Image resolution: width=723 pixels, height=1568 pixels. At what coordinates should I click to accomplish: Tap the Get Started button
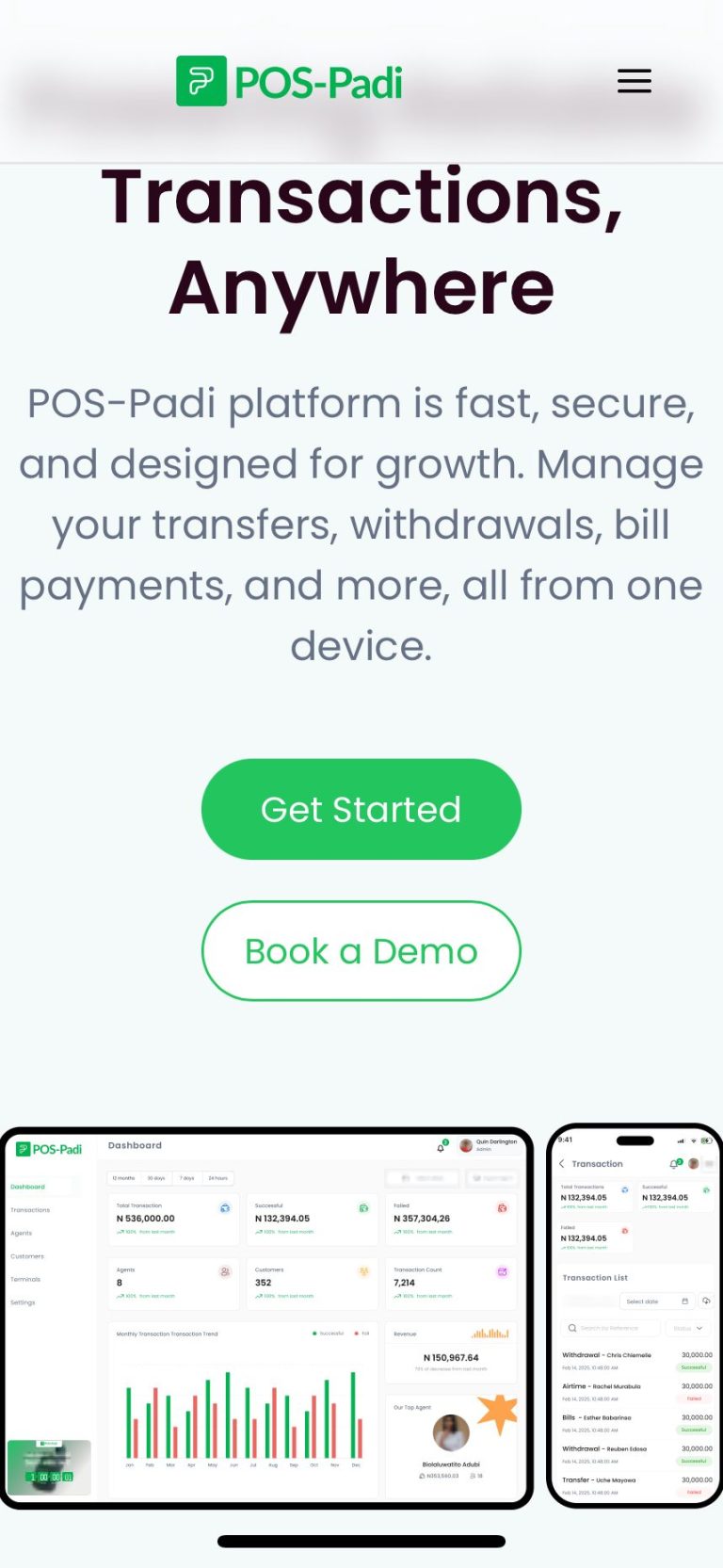(361, 809)
